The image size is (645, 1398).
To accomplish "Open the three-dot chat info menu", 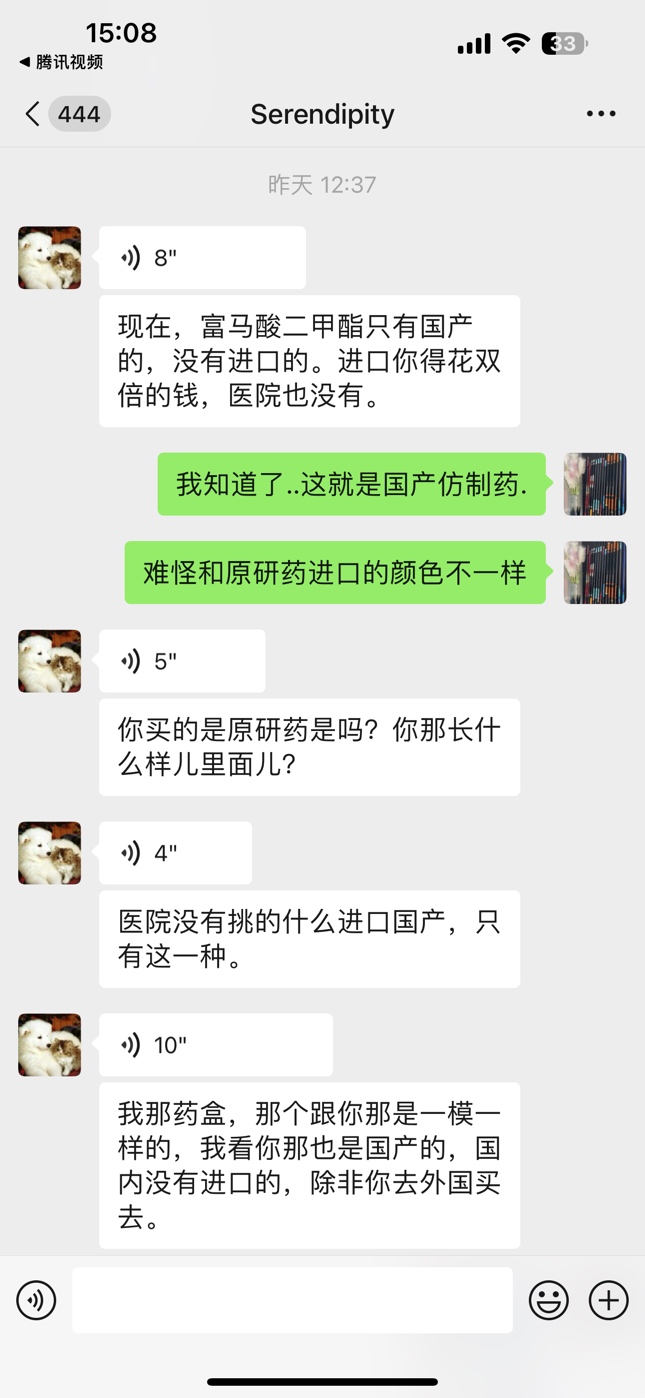I will click(x=601, y=114).
